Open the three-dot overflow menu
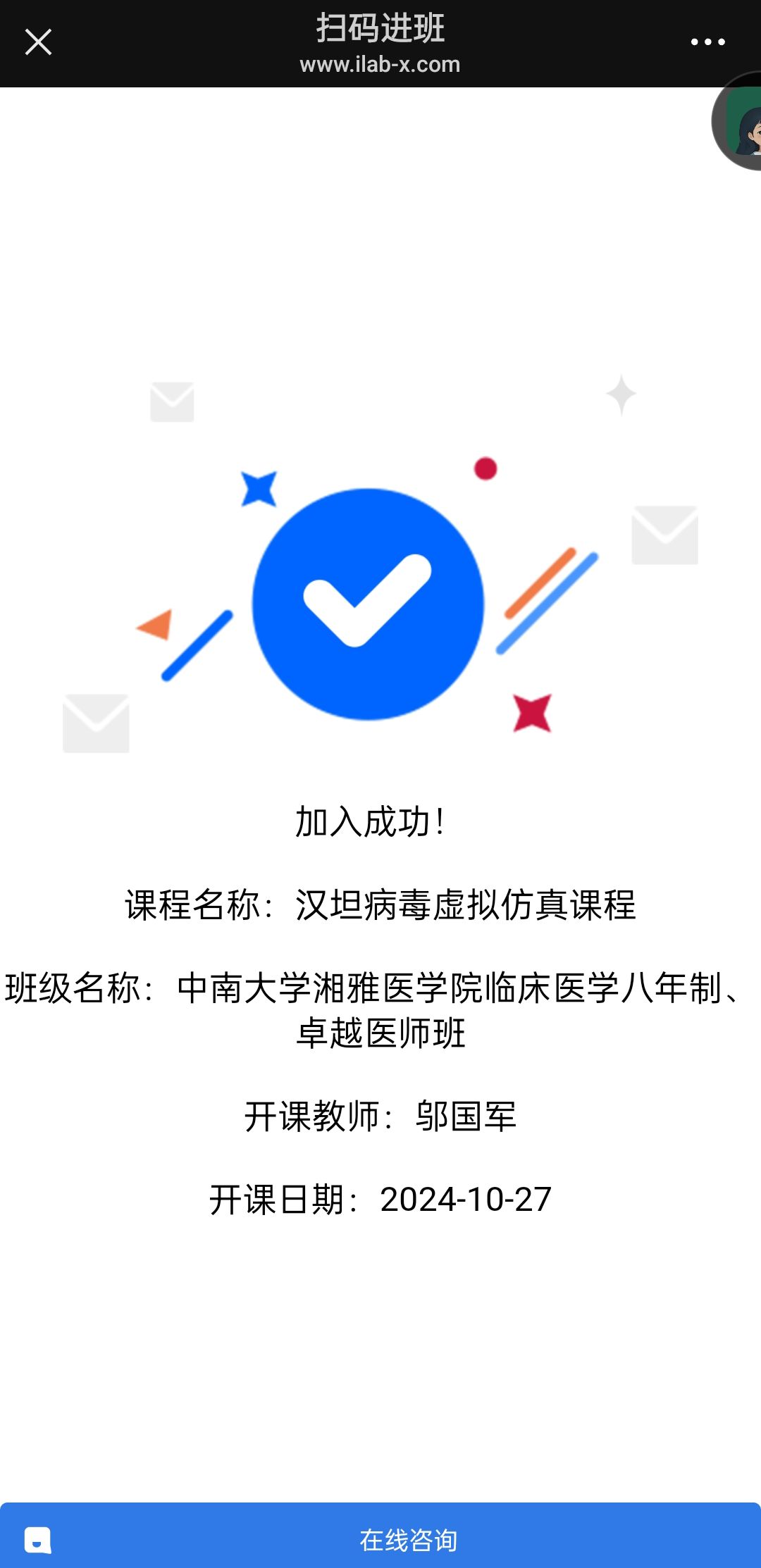 coord(707,42)
